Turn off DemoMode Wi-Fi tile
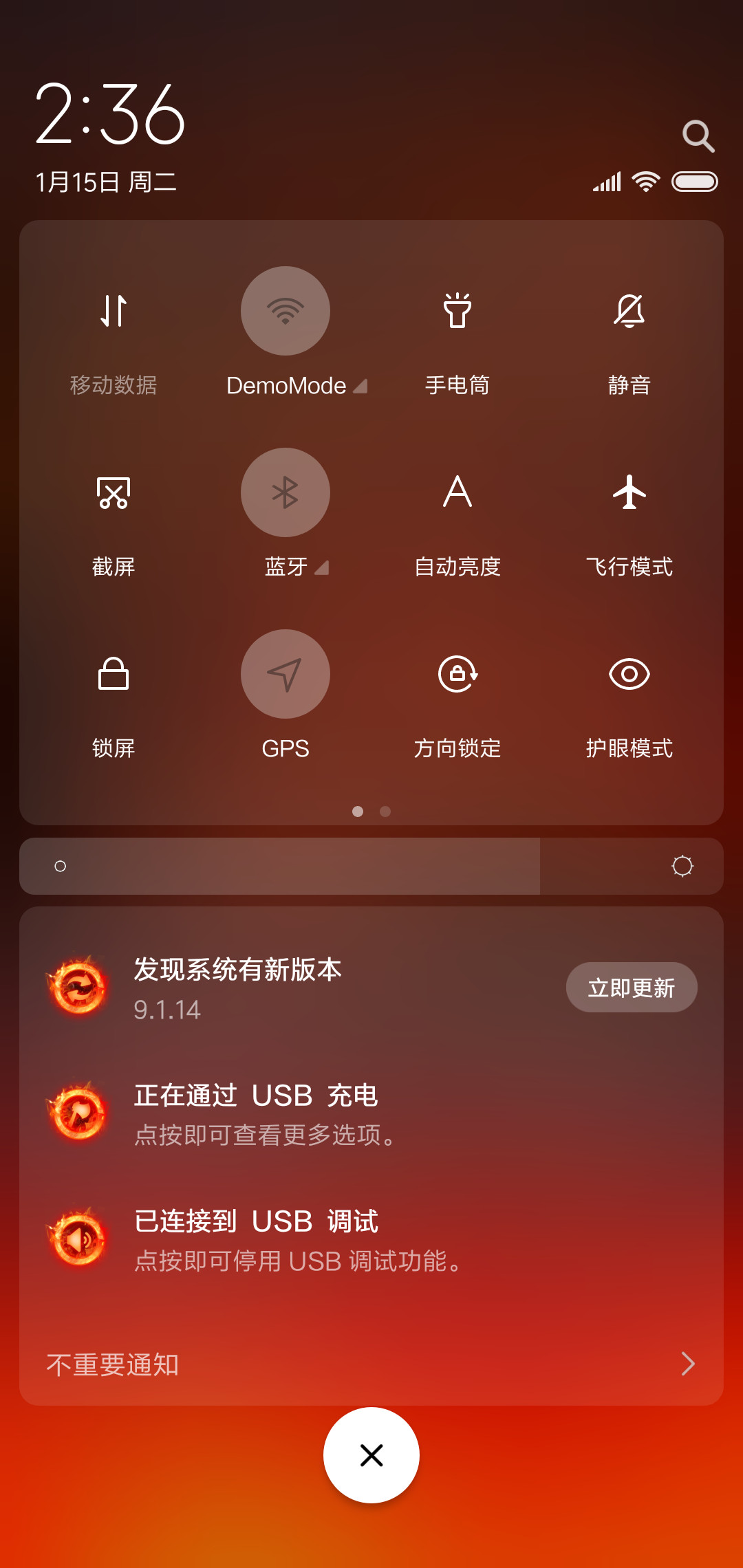Viewport: 743px width, 1568px height. [x=286, y=311]
